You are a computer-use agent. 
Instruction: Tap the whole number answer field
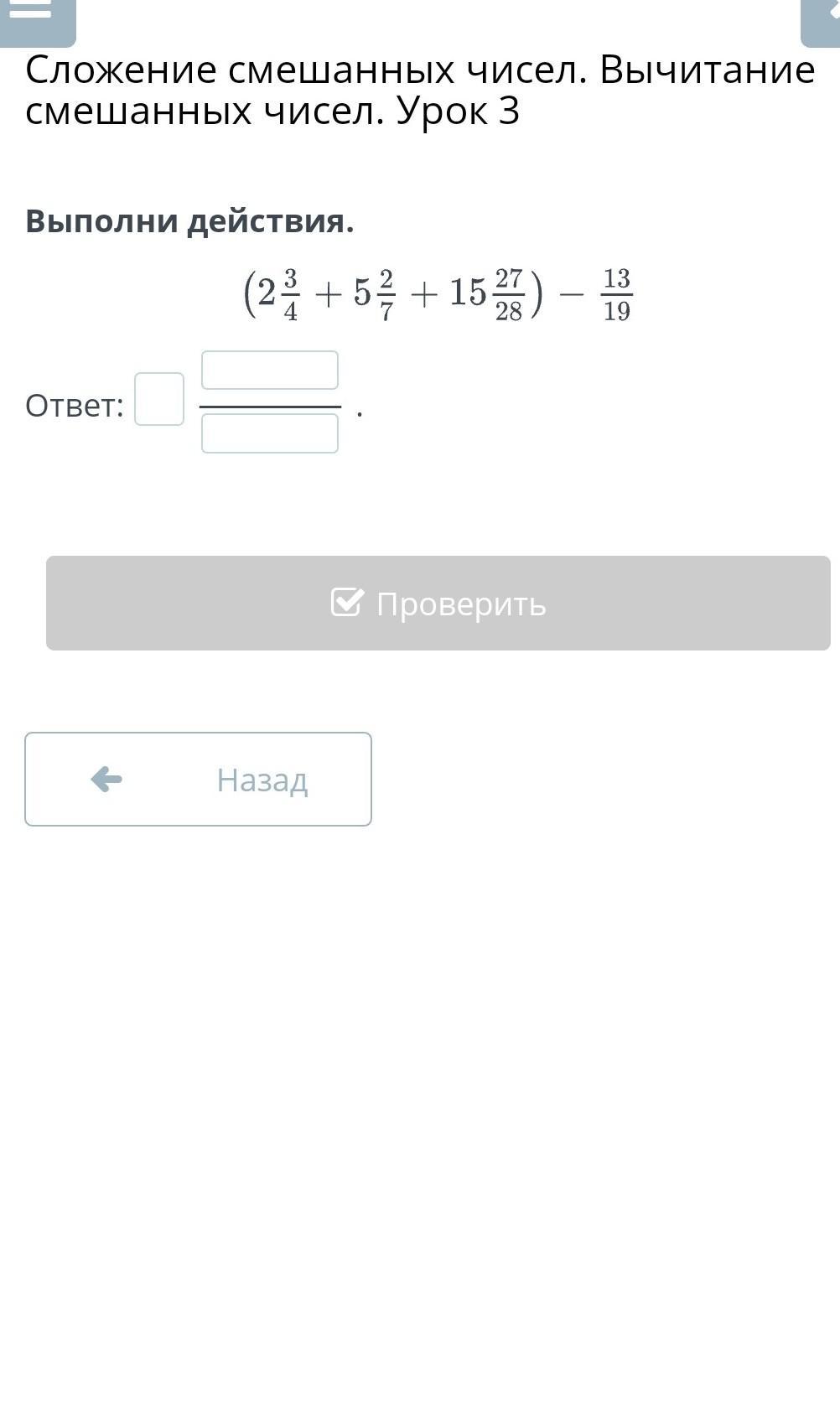coord(159,399)
